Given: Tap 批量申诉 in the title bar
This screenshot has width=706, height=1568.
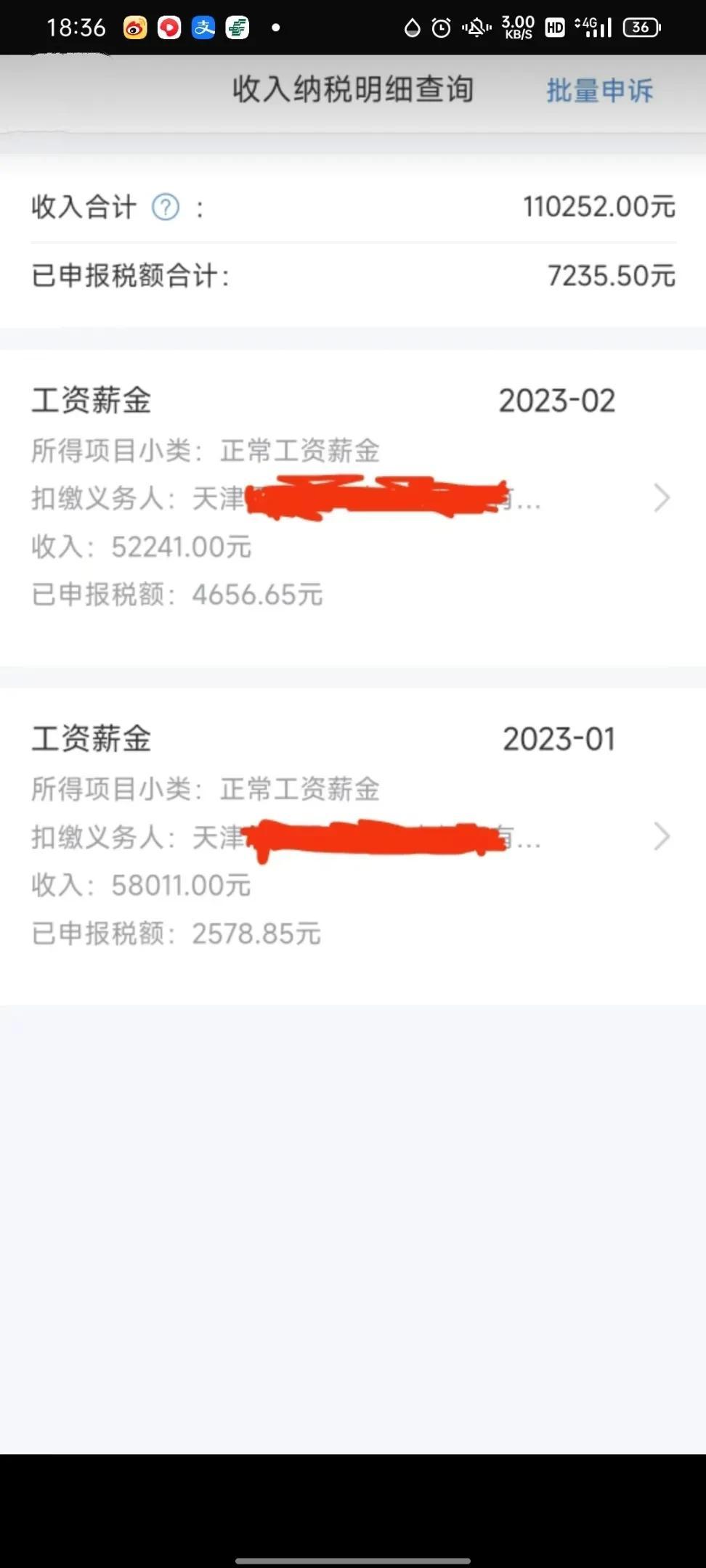Looking at the screenshot, I should [x=599, y=91].
